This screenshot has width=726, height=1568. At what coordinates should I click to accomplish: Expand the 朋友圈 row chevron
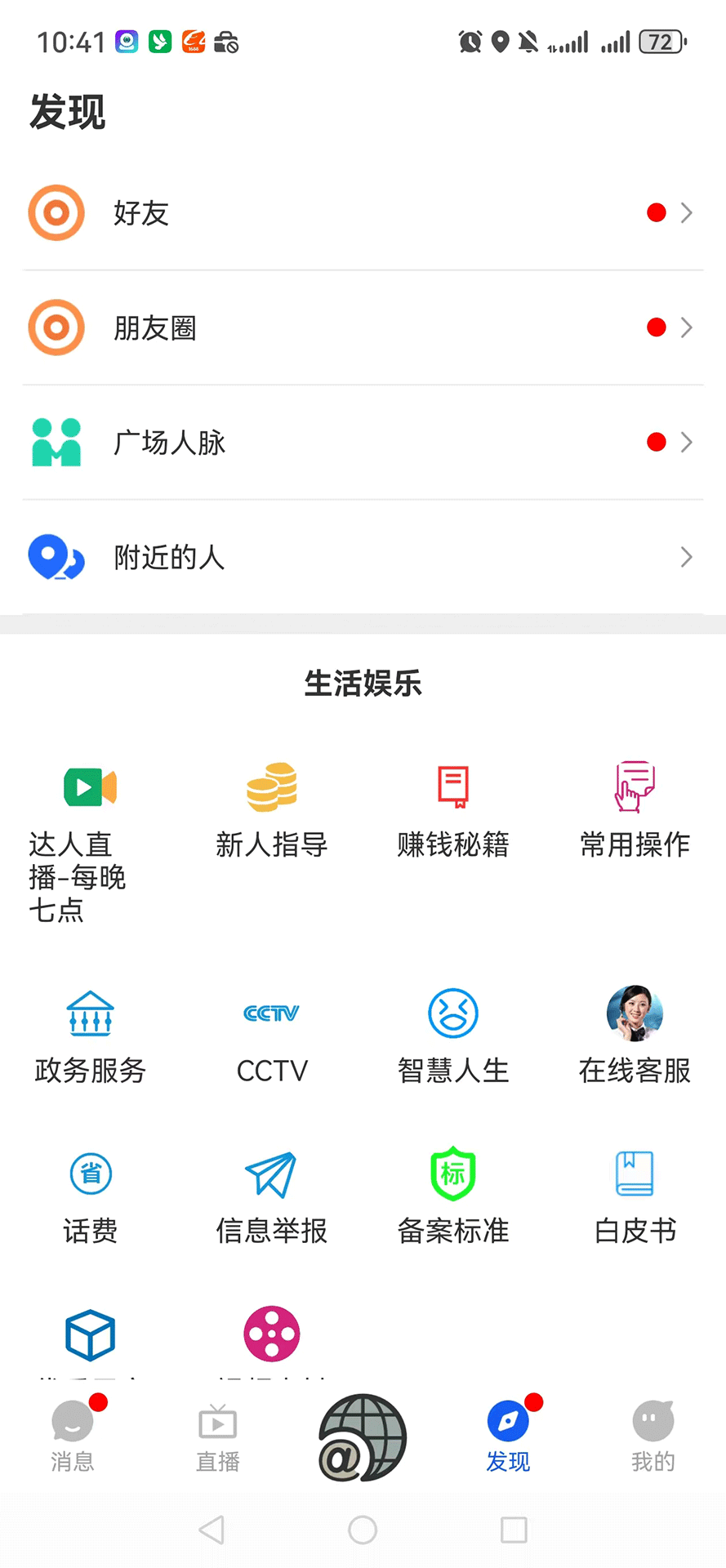(x=686, y=327)
